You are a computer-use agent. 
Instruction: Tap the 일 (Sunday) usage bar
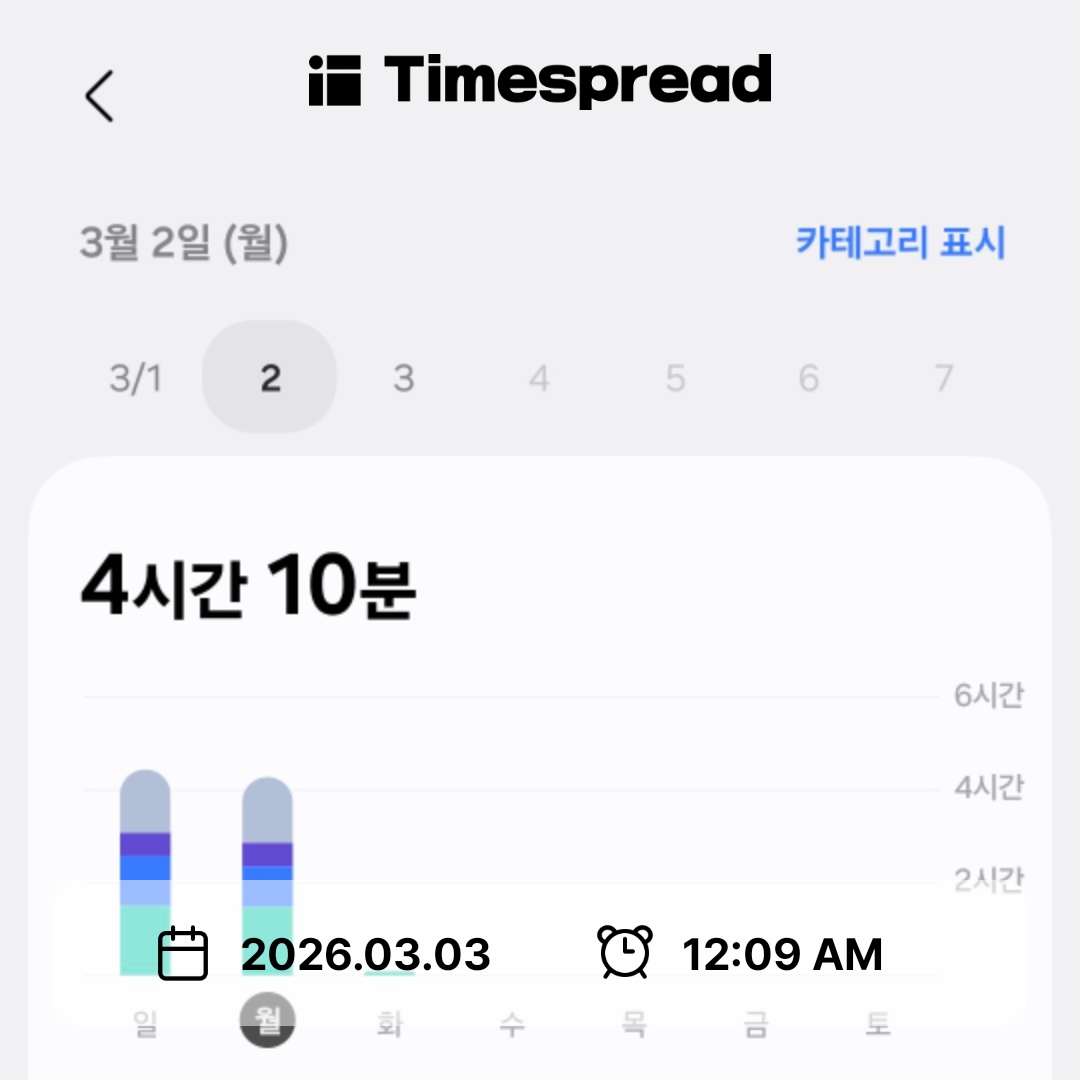point(145,872)
